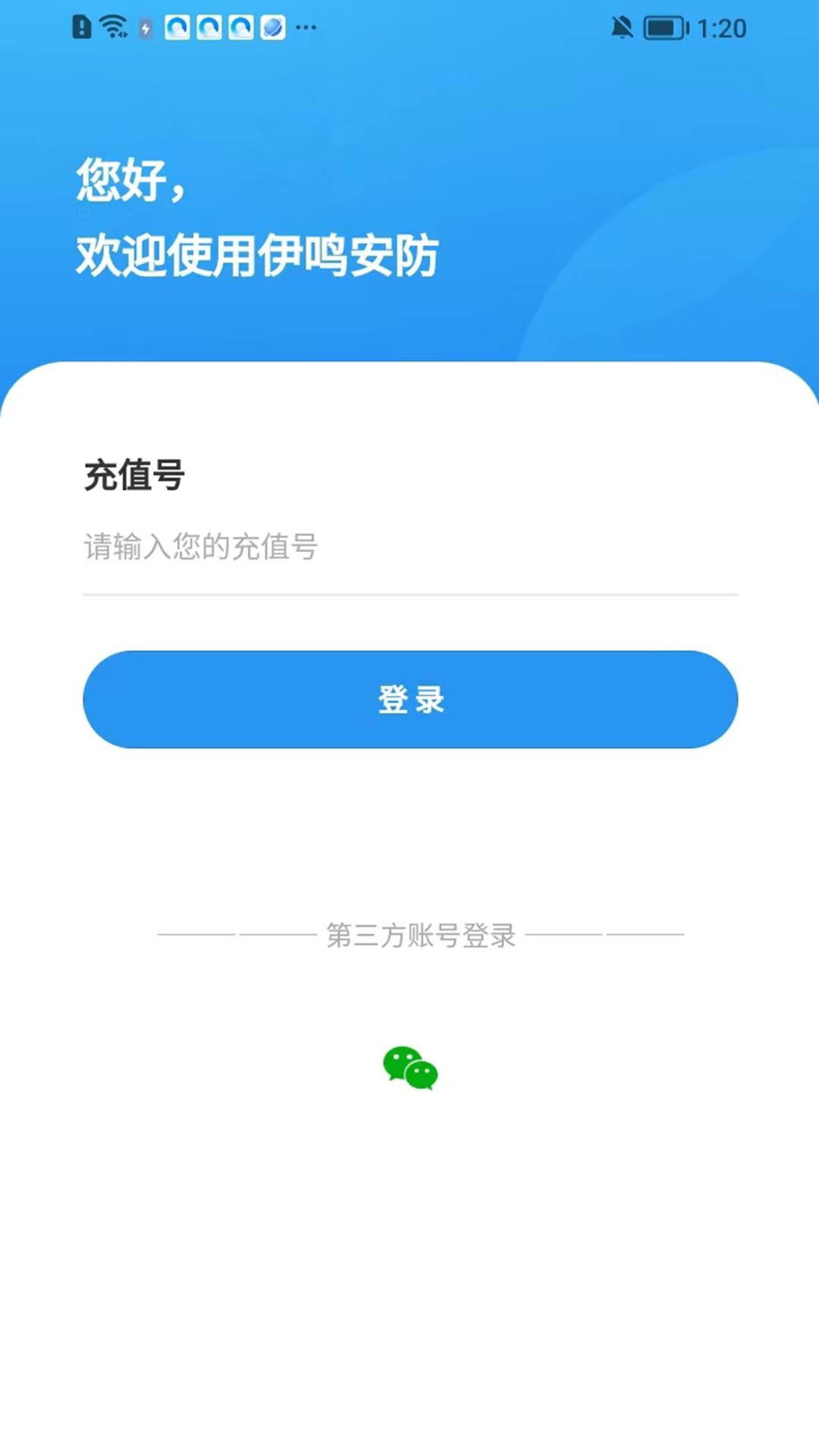Log in with the WeChat icon

[x=410, y=1068]
